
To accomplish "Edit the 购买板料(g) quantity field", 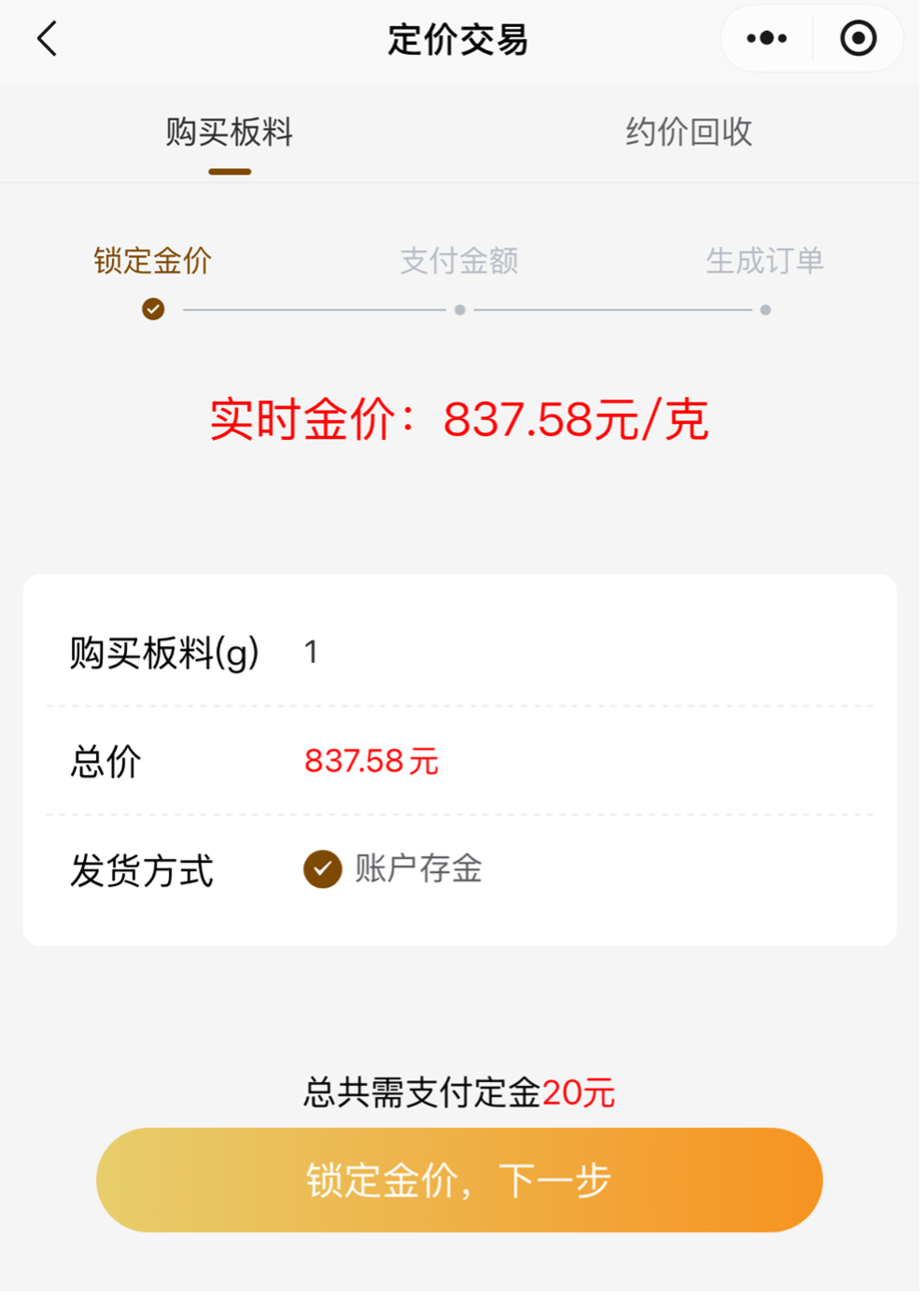I will 560,652.
